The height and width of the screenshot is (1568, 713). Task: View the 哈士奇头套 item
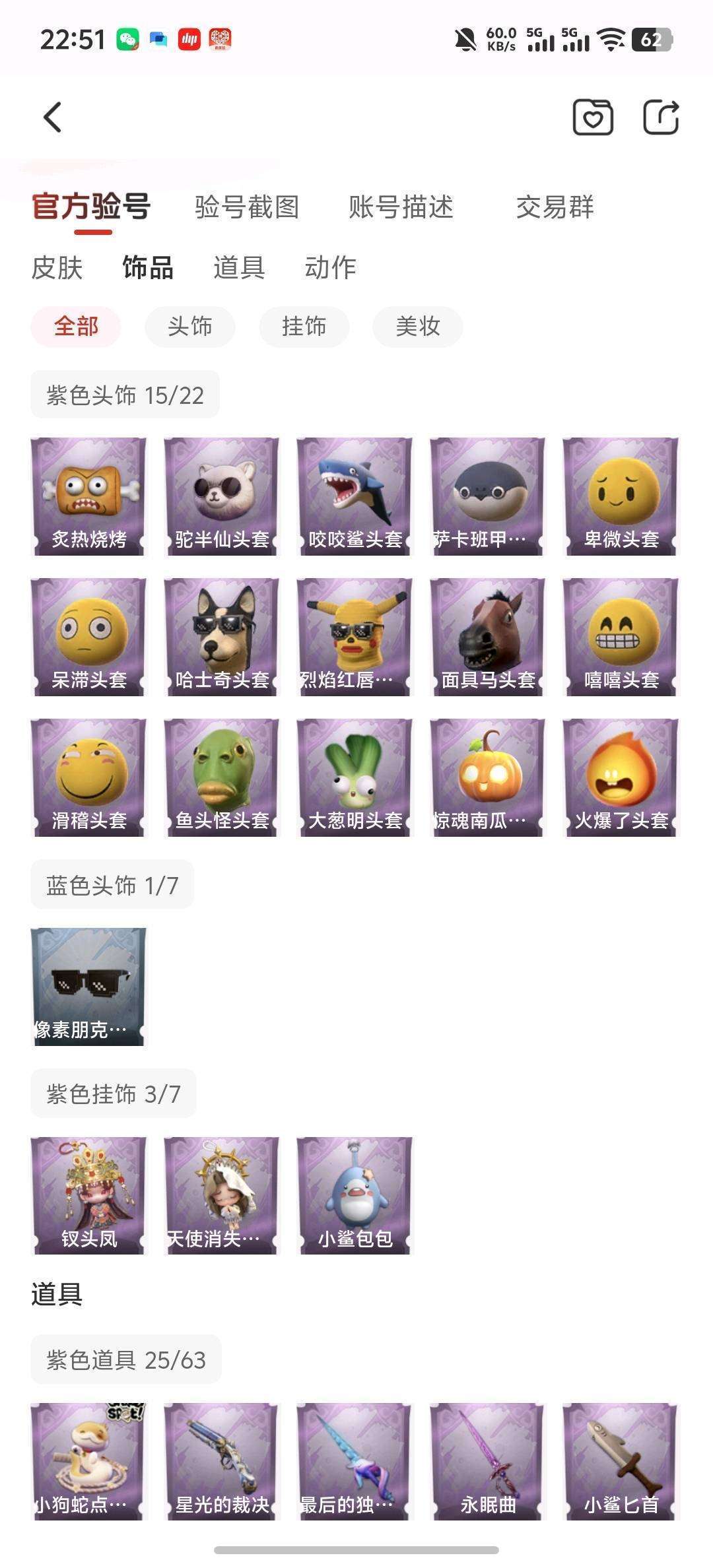222,637
